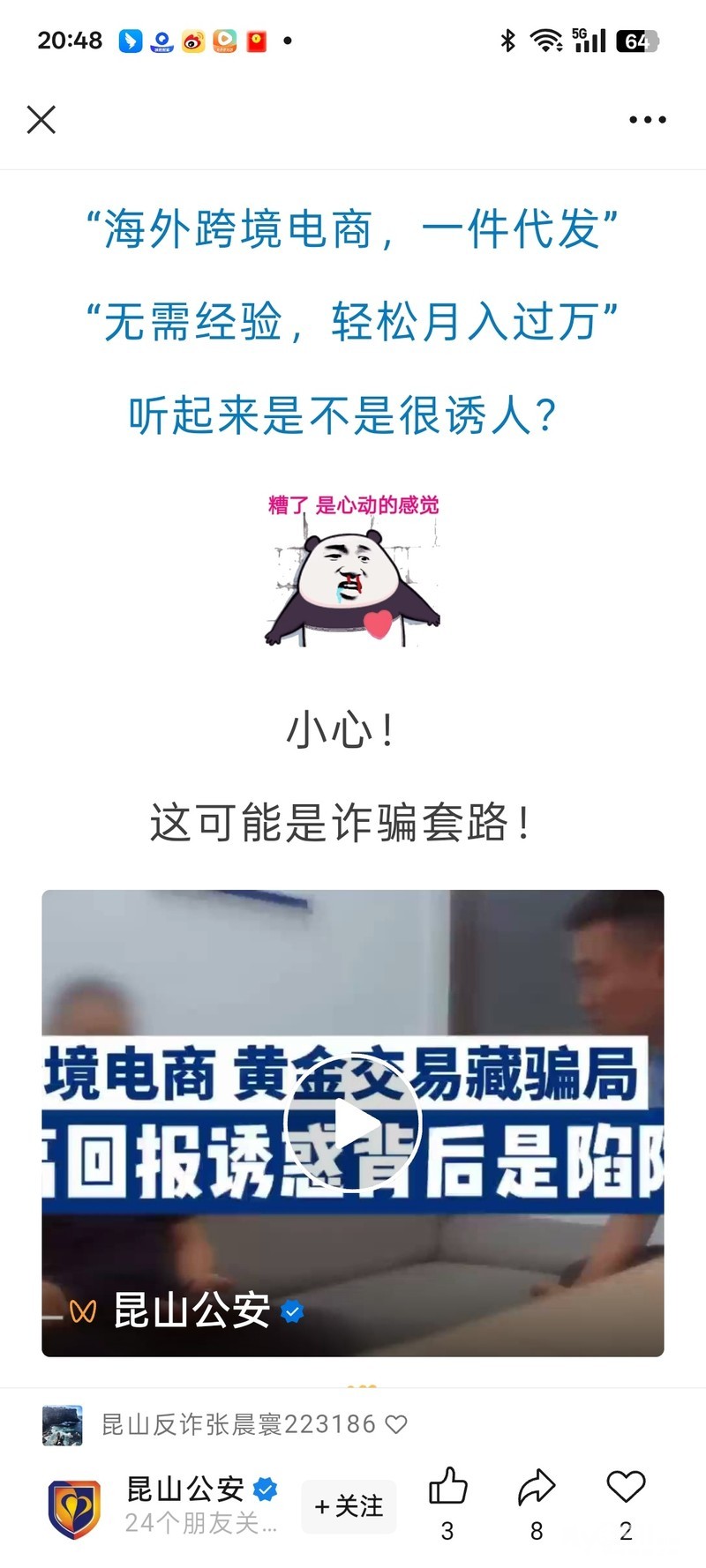Follow 昆山公安 with the +关注 button

click(x=349, y=1506)
